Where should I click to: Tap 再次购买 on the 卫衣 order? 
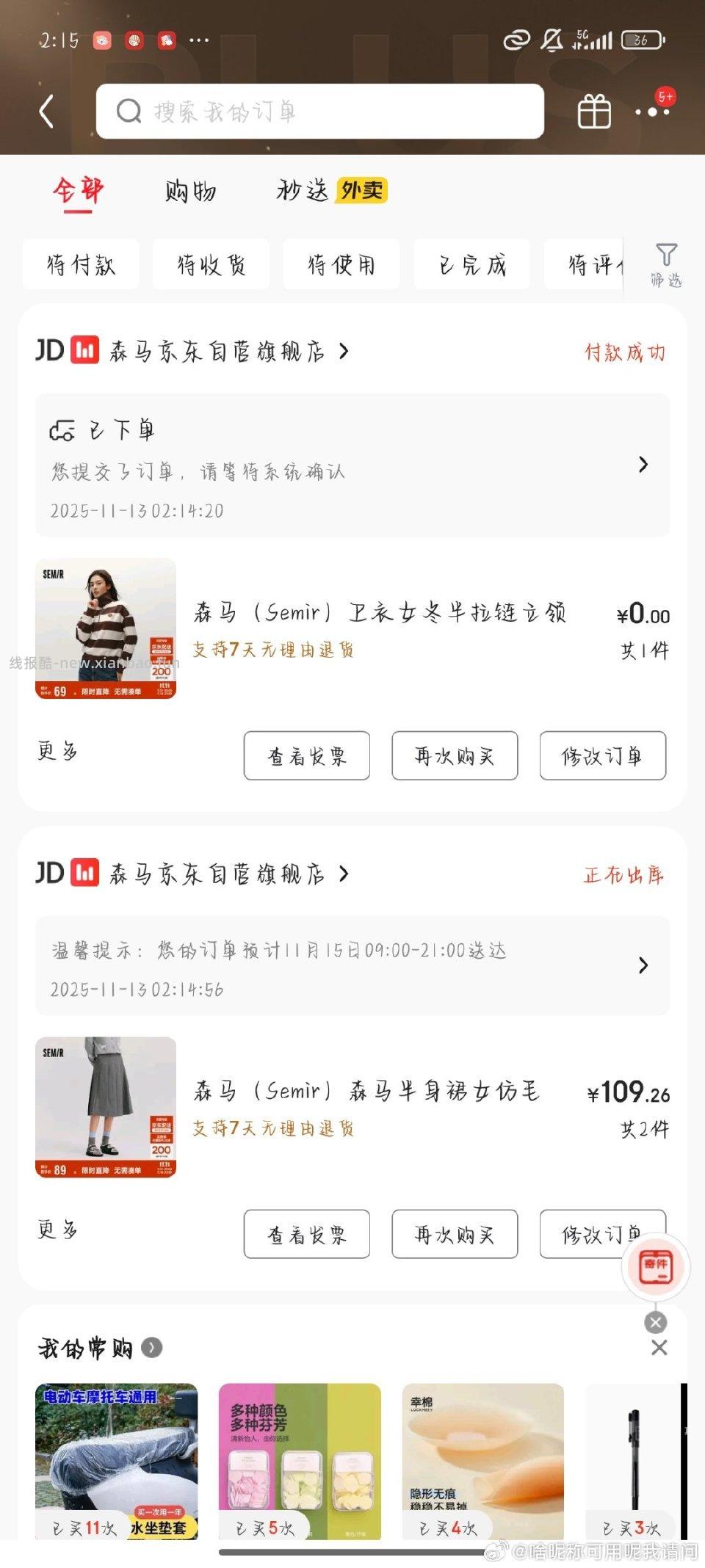pyautogui.click(x=455, y=756)
